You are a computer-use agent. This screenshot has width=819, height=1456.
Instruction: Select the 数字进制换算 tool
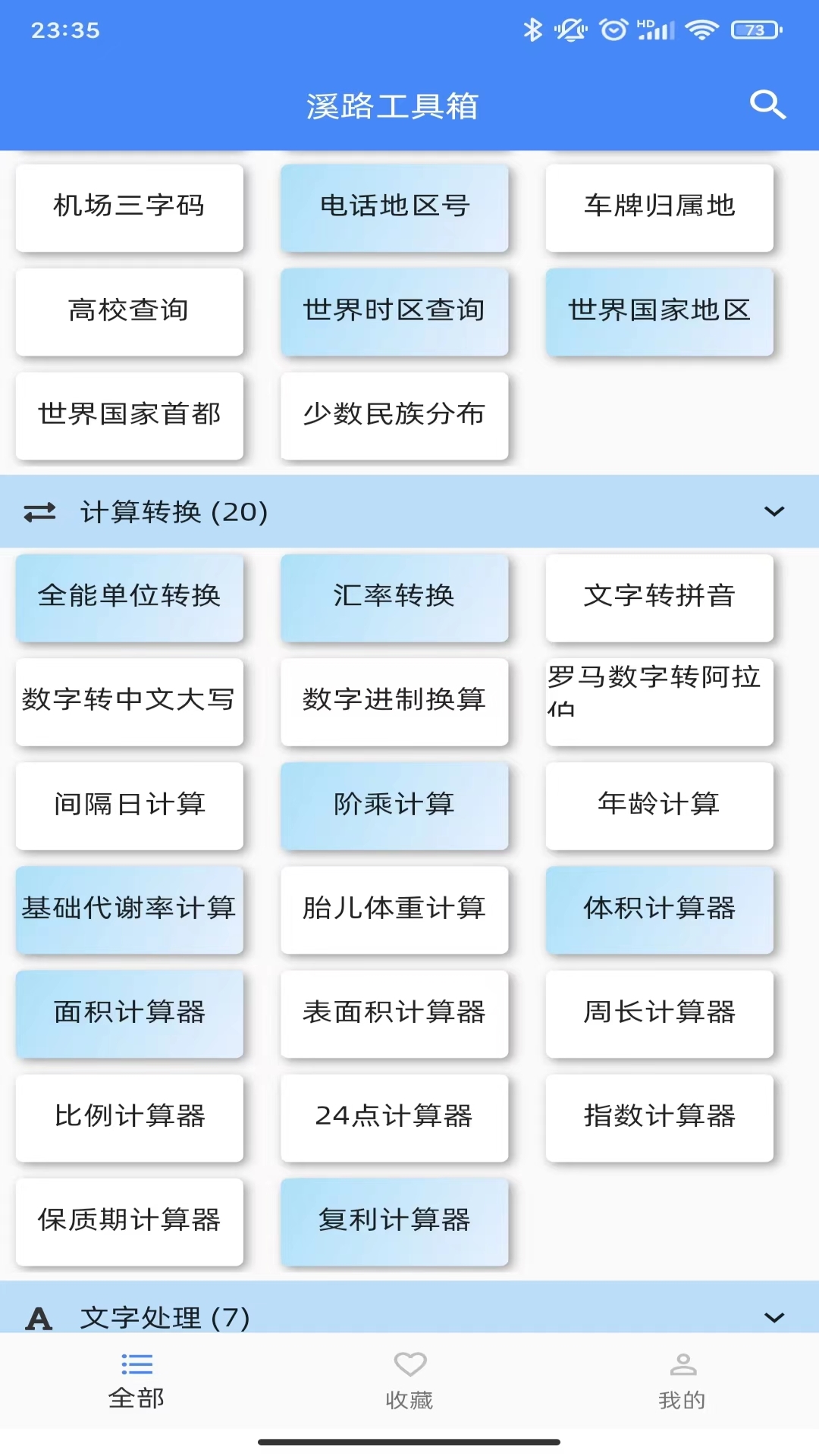(x=394, y=700)
